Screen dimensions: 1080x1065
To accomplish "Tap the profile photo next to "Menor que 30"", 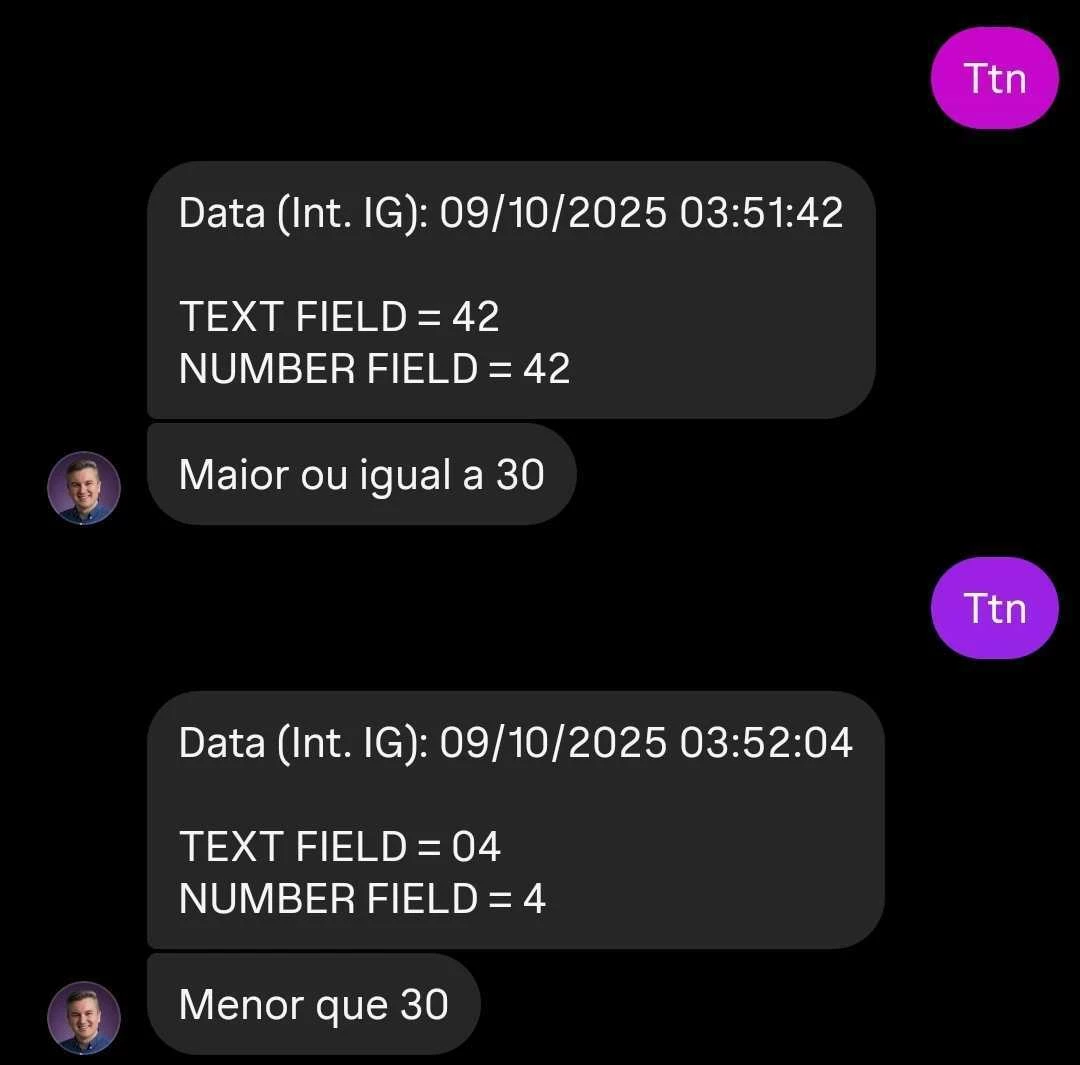I will (84, 1018).
